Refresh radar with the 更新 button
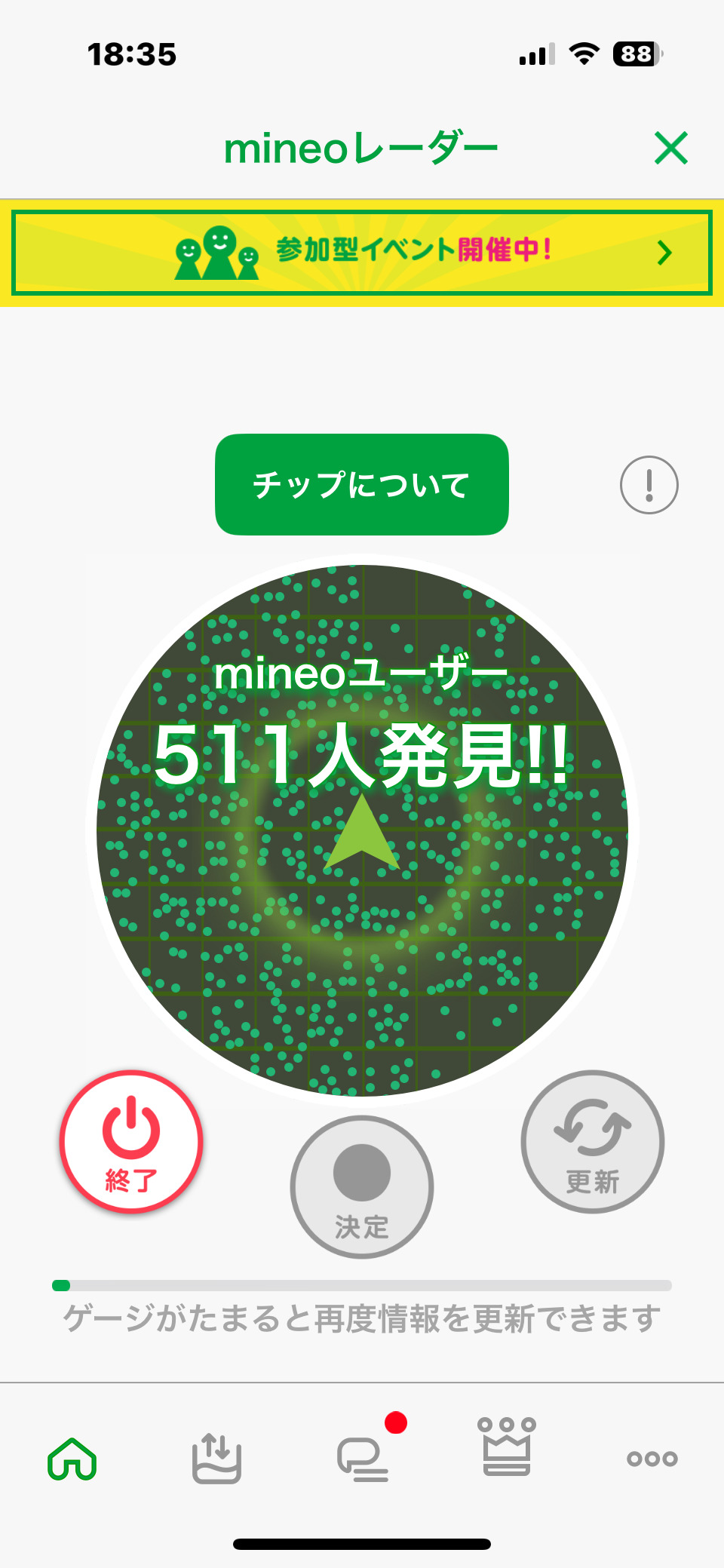The image size is (724, 1568). click(x=592, y=1141)
